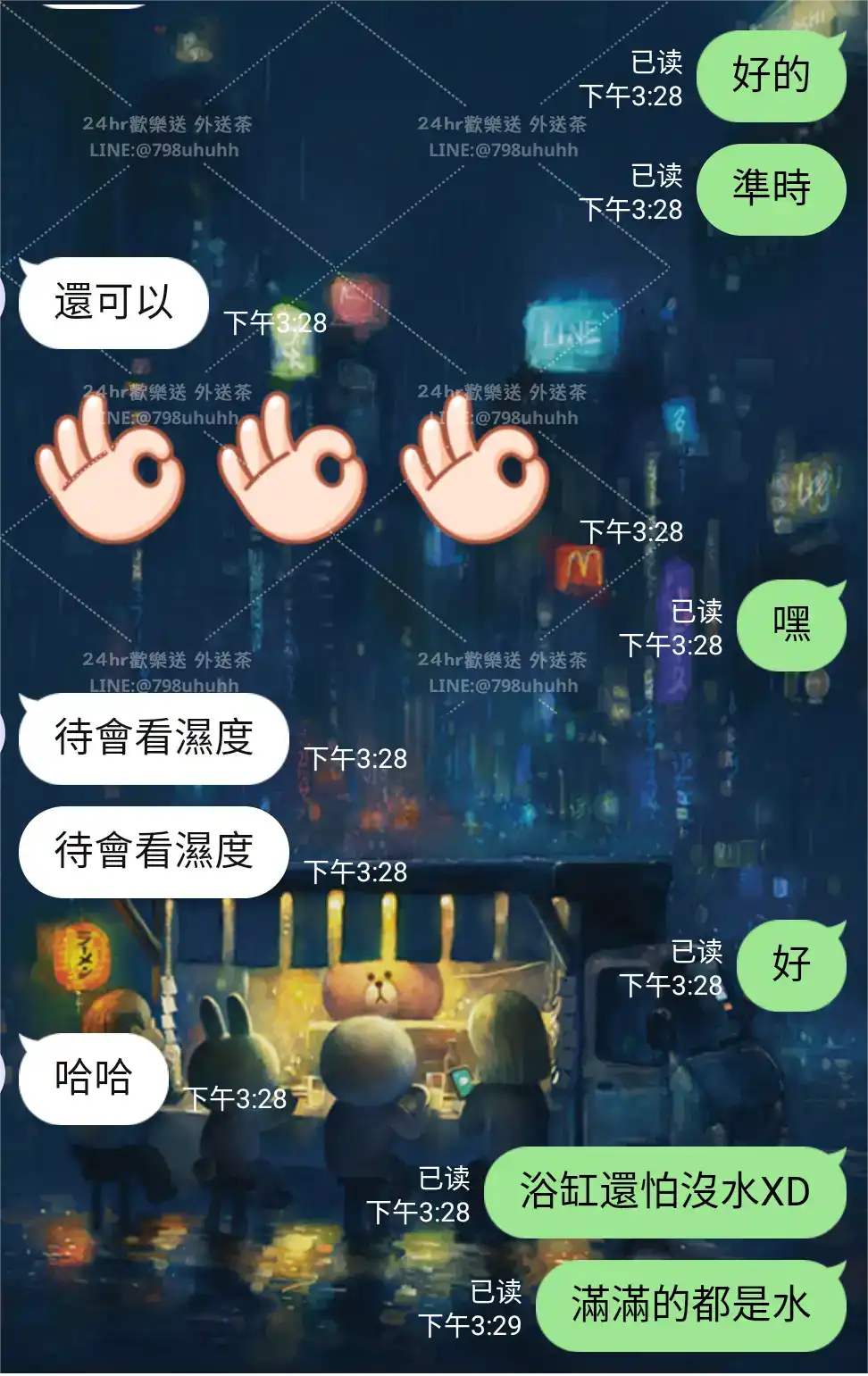Viewport: 868px width, 1376px height.
Task: Select the duplicate second '待會看濕度' message
Action: [x=150, y=850]
